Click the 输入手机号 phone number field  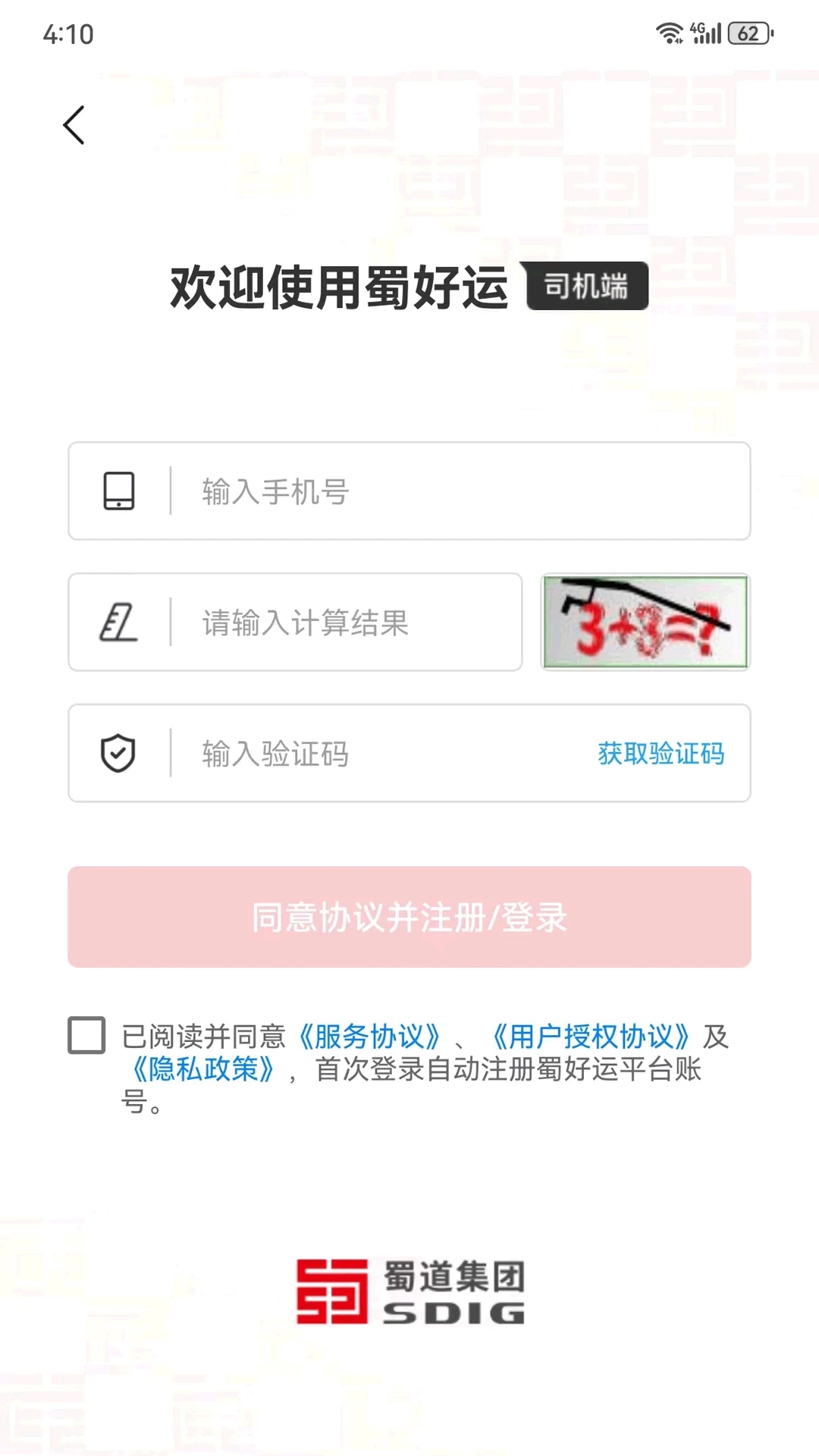[x=379, y=491]
